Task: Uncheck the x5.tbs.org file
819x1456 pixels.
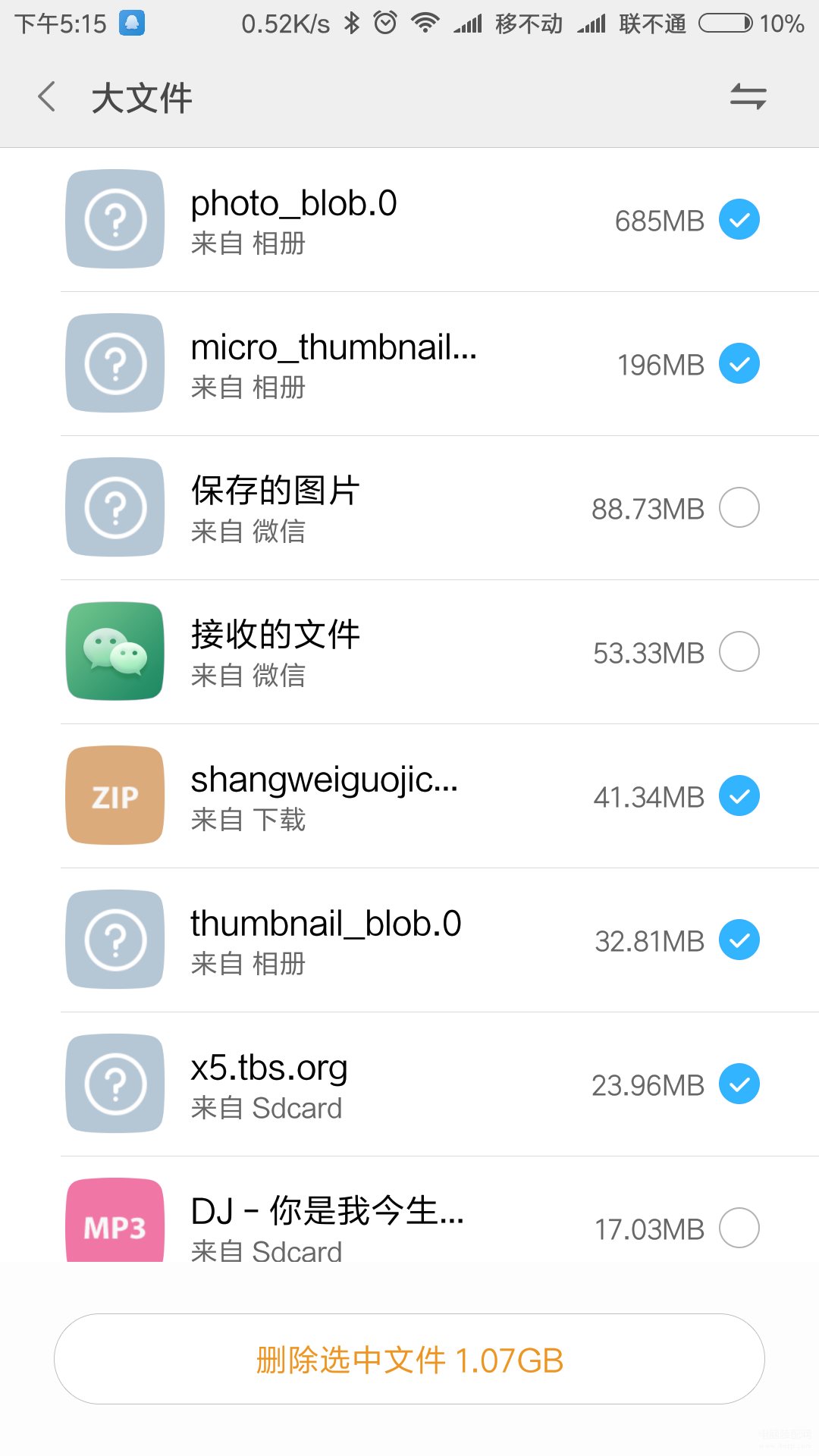Action: tap(739, 1084)
